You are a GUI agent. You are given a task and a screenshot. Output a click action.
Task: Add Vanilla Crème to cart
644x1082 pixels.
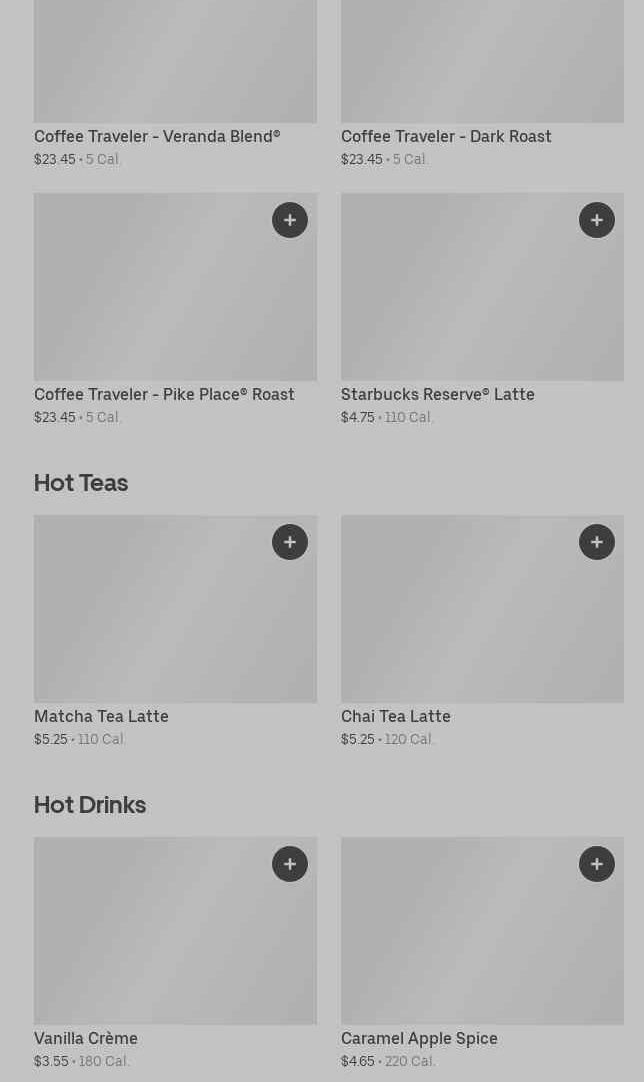coord(290,864)
